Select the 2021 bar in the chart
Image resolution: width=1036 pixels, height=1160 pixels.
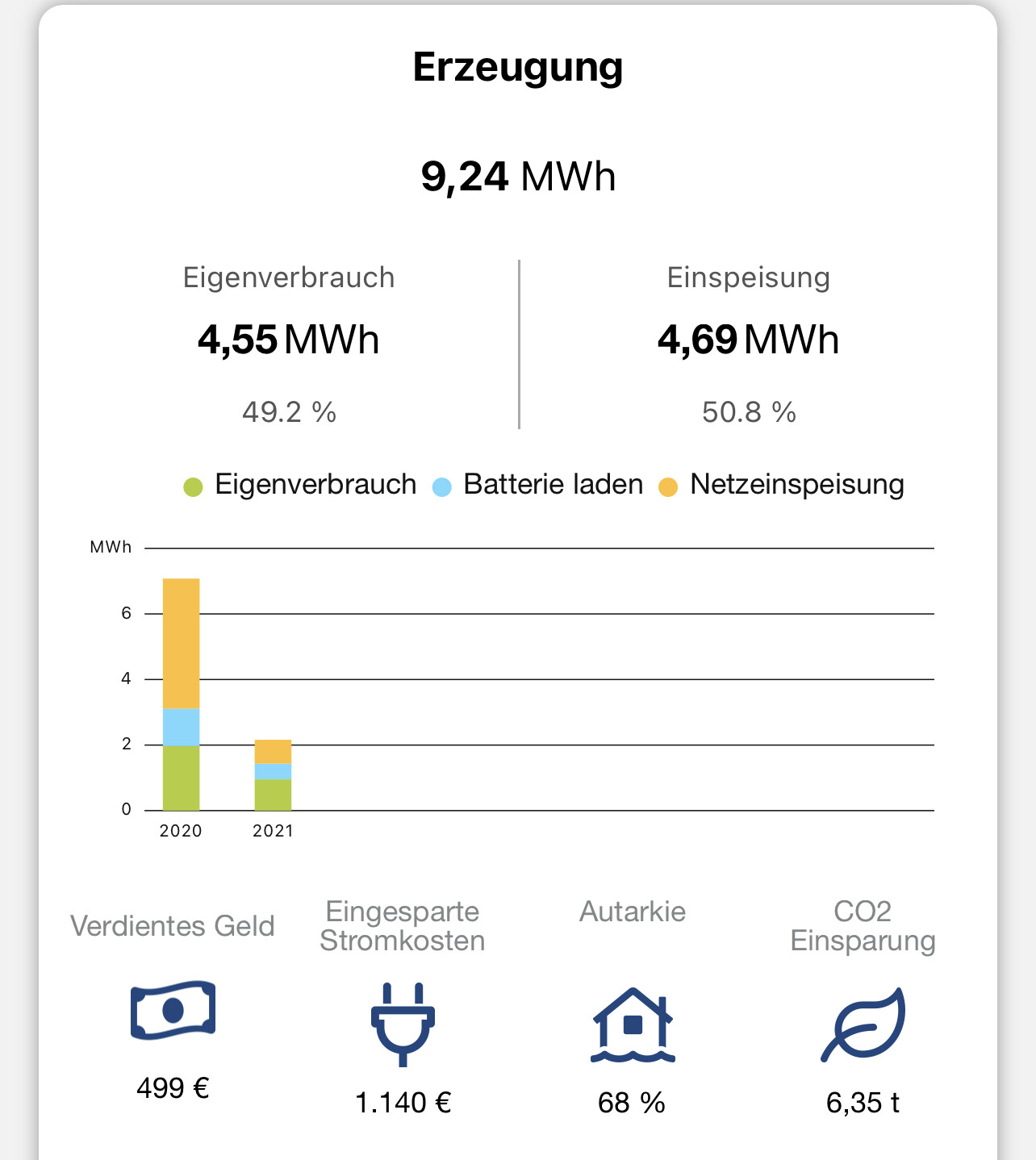(273, 774)
